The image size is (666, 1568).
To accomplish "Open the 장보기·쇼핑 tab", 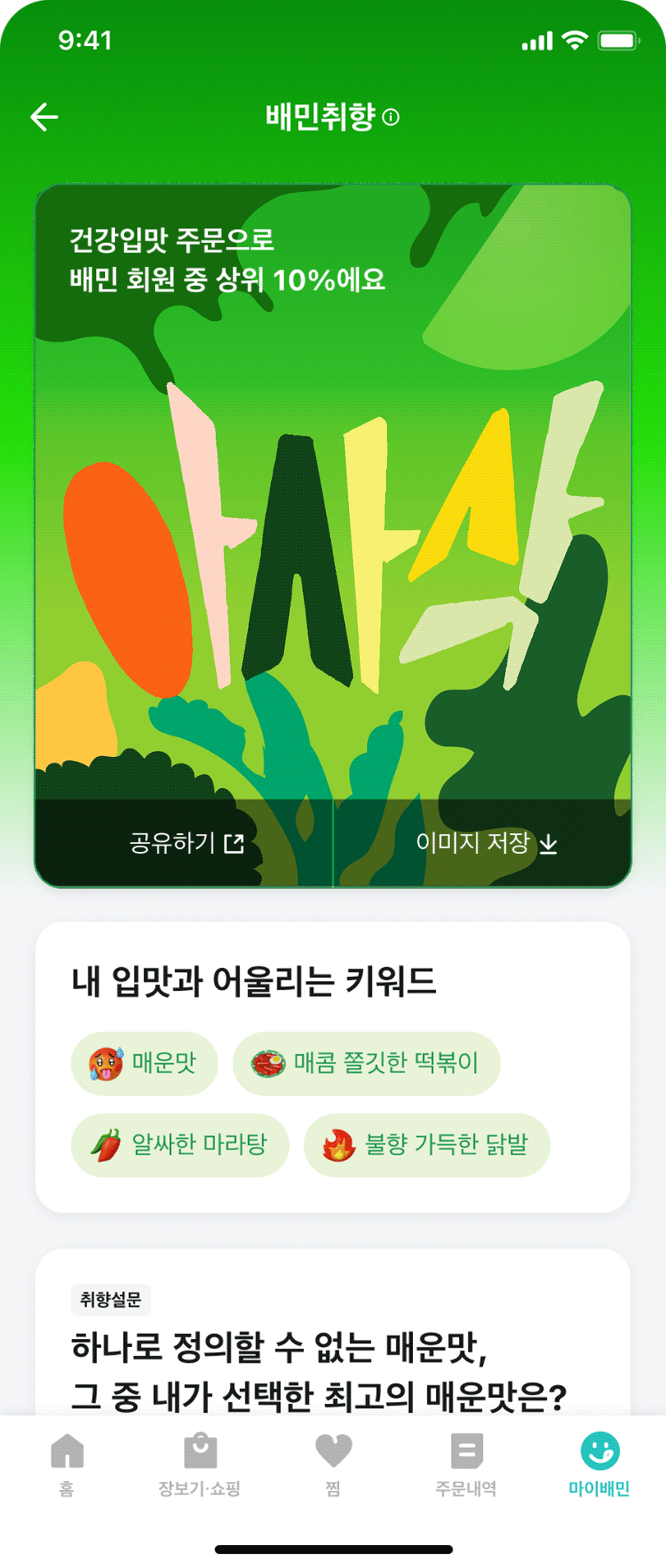I will (x=200, y=1465).
